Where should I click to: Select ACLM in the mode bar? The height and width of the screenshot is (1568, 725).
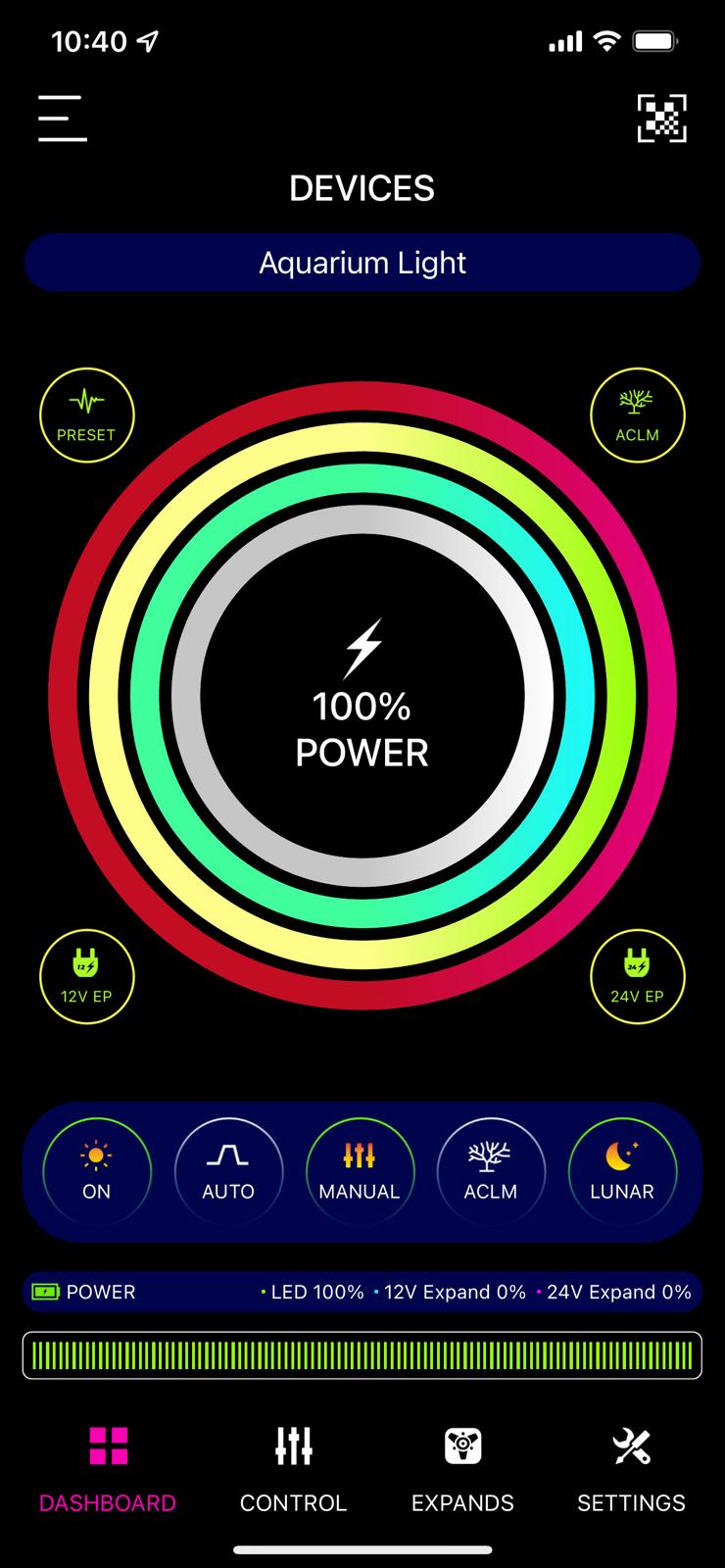pyautogui.click(x=491, y=1171)
